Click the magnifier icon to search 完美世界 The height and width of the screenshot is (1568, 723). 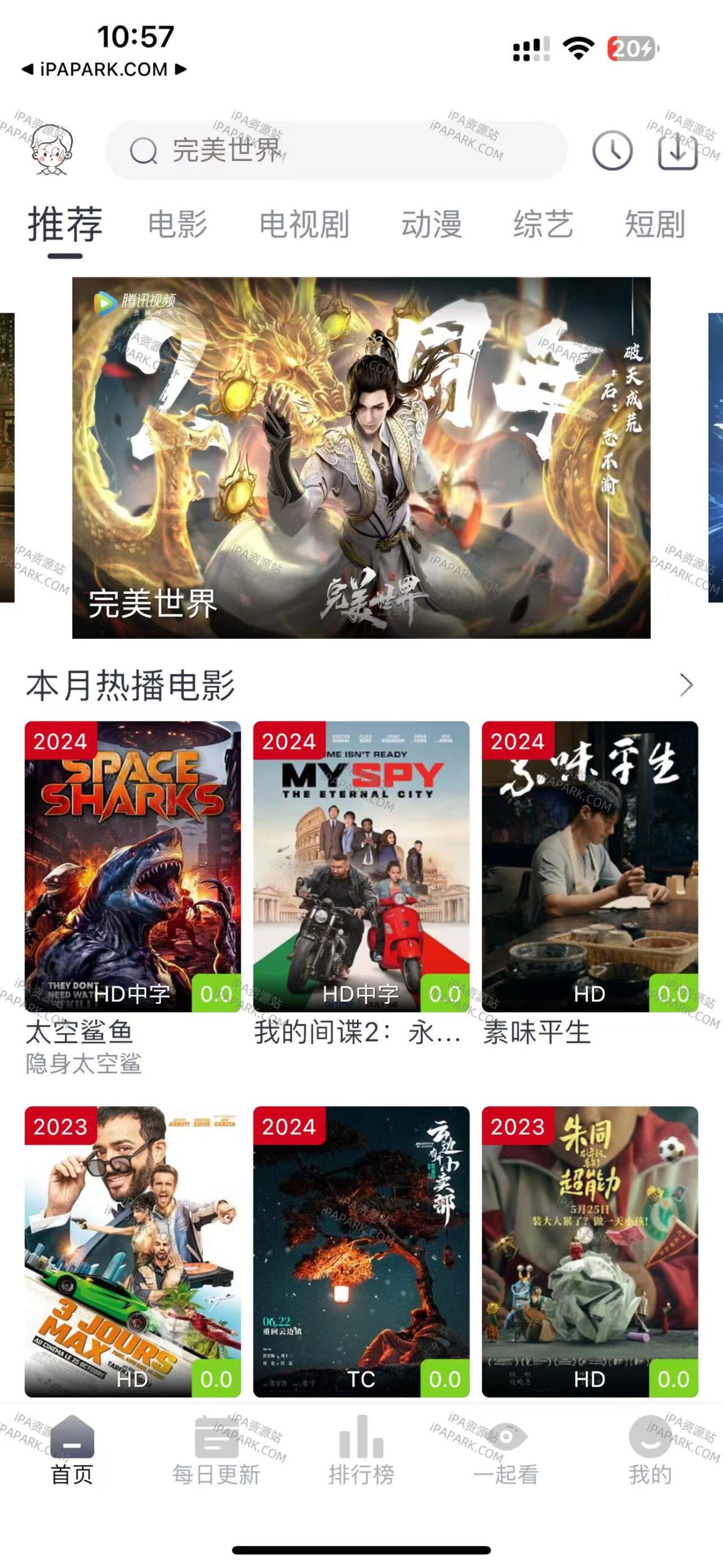click(x=144, y=152)
